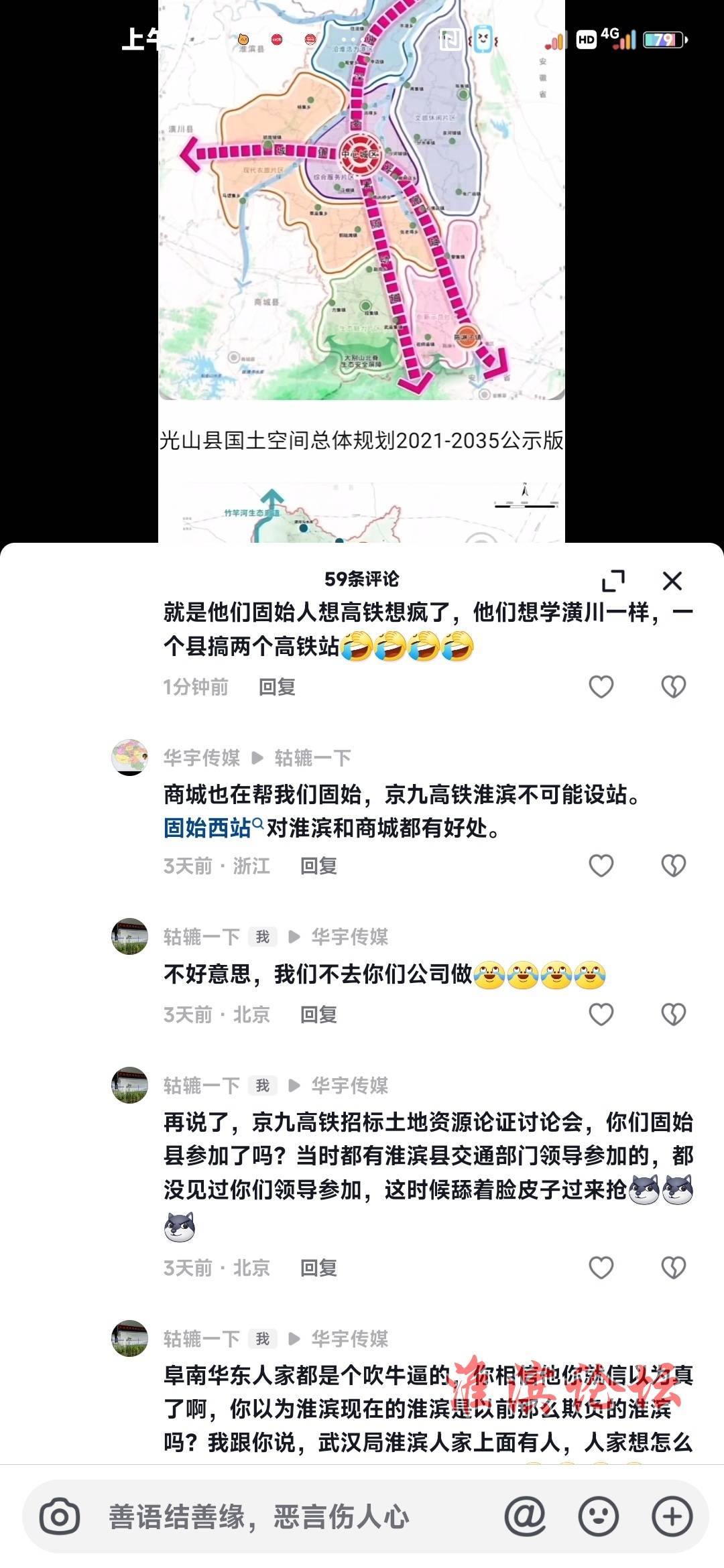The image size is (724, 1568).
Task: Reply to the 1分钟前 comment
Action: point(277,687)
